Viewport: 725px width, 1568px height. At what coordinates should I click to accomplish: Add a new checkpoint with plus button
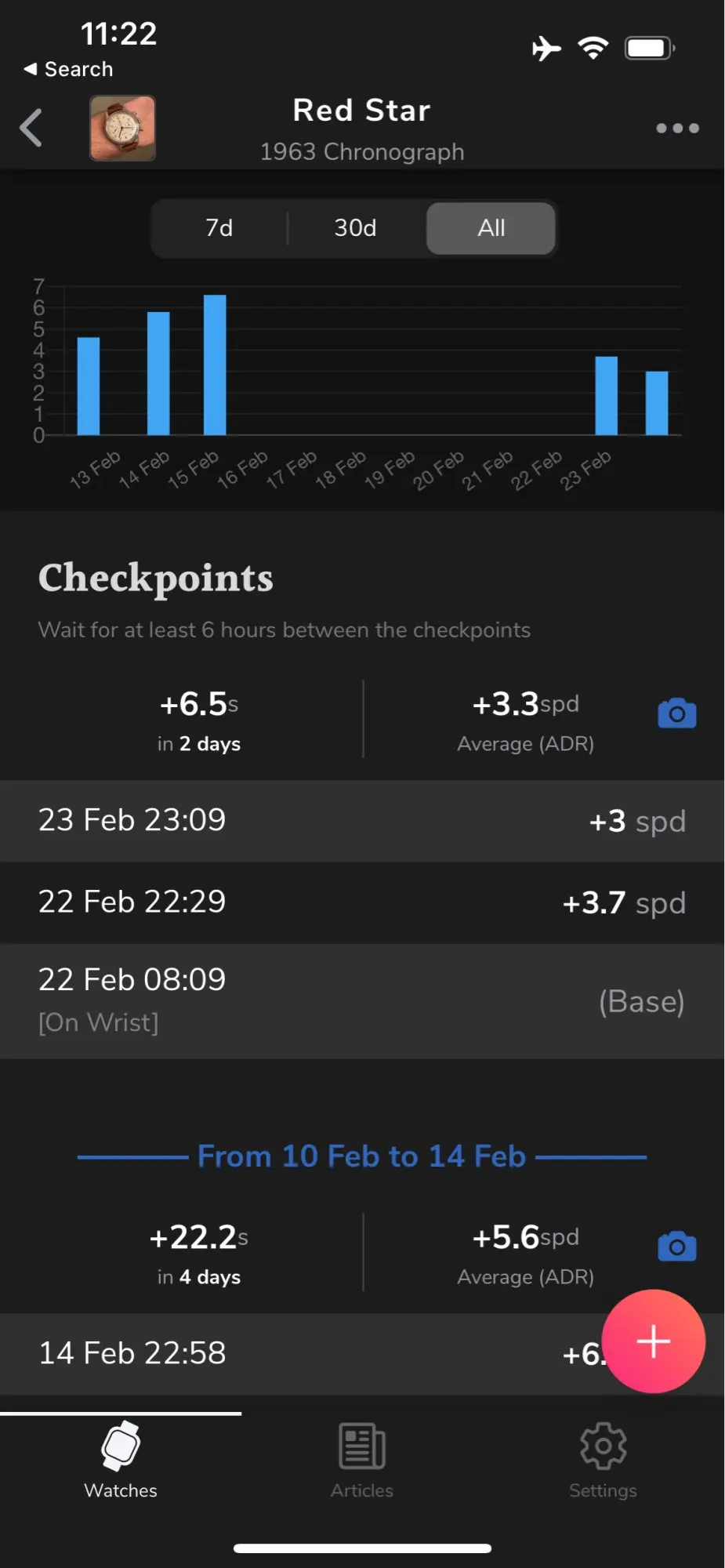(x=653, y=1341)
